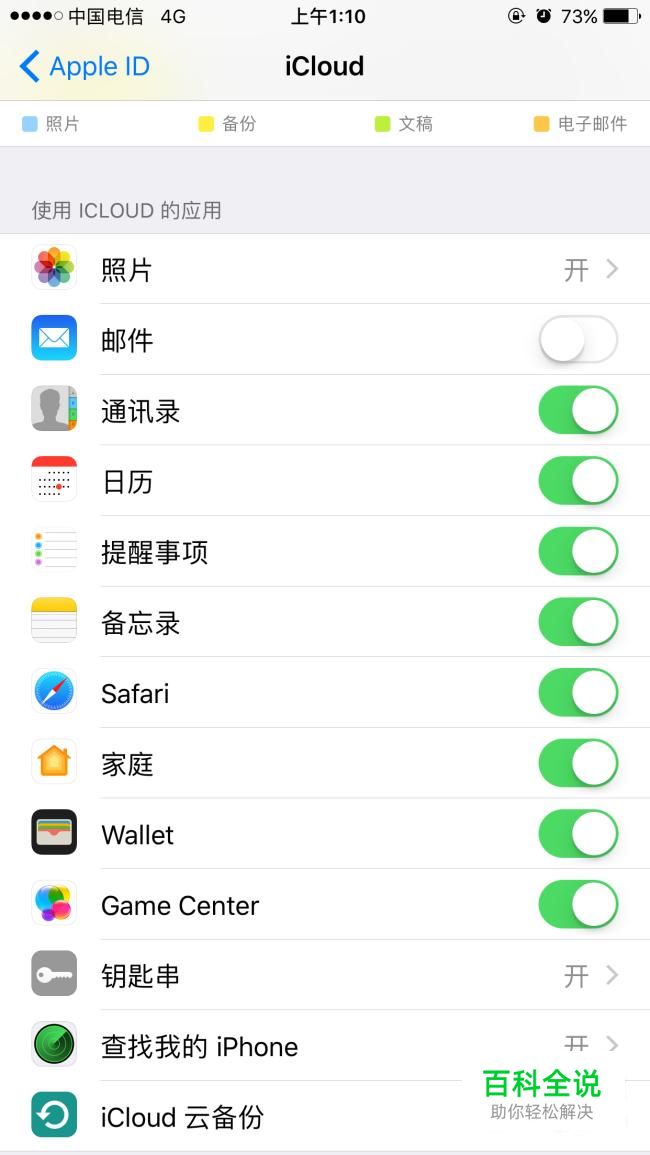Turn off the 备忘录 switch
This screenshot has height=1155, width=650.
click(578, 623)
